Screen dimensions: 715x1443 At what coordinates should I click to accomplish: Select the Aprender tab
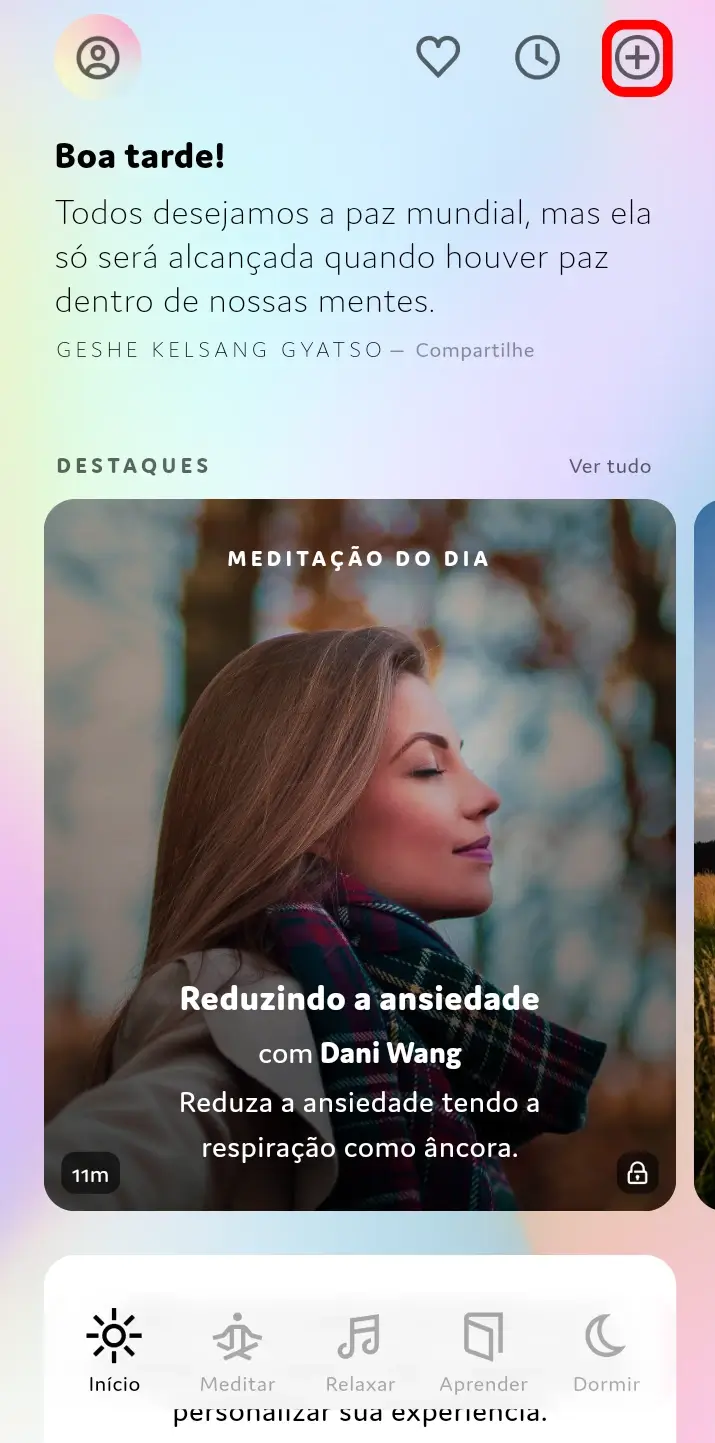pyautogui.click(x=484, y=1352)
